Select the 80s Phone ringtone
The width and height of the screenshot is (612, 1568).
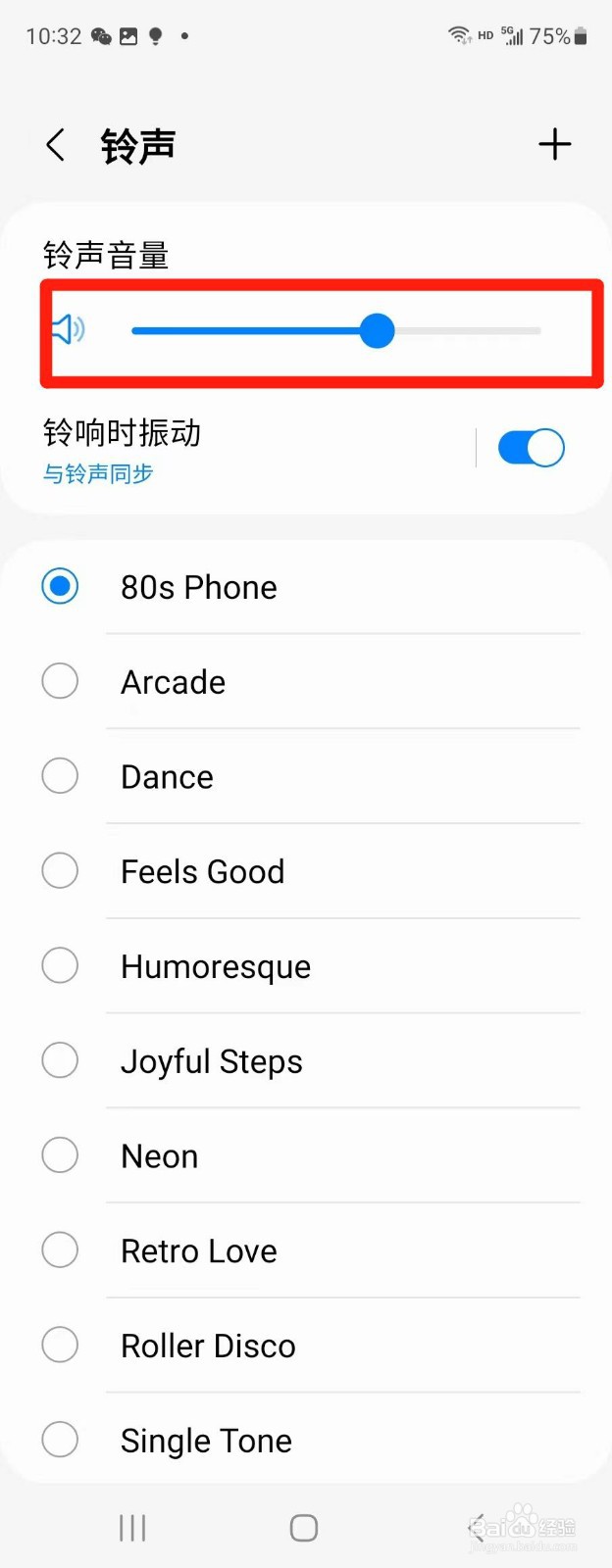[198, 587]
